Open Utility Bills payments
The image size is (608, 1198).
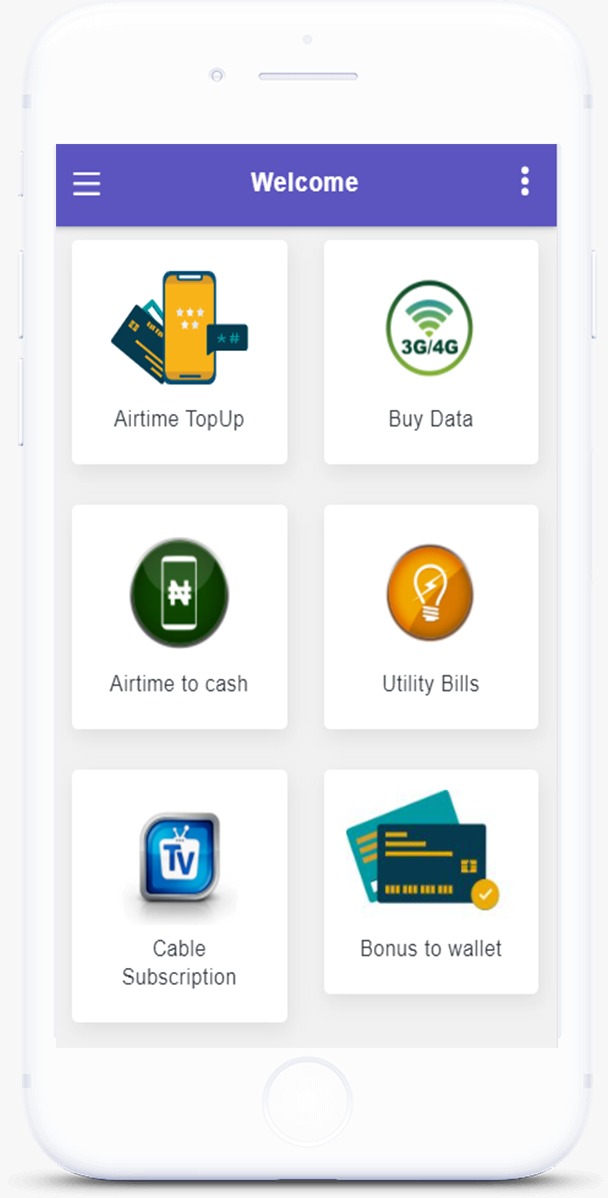coord(430,616)
